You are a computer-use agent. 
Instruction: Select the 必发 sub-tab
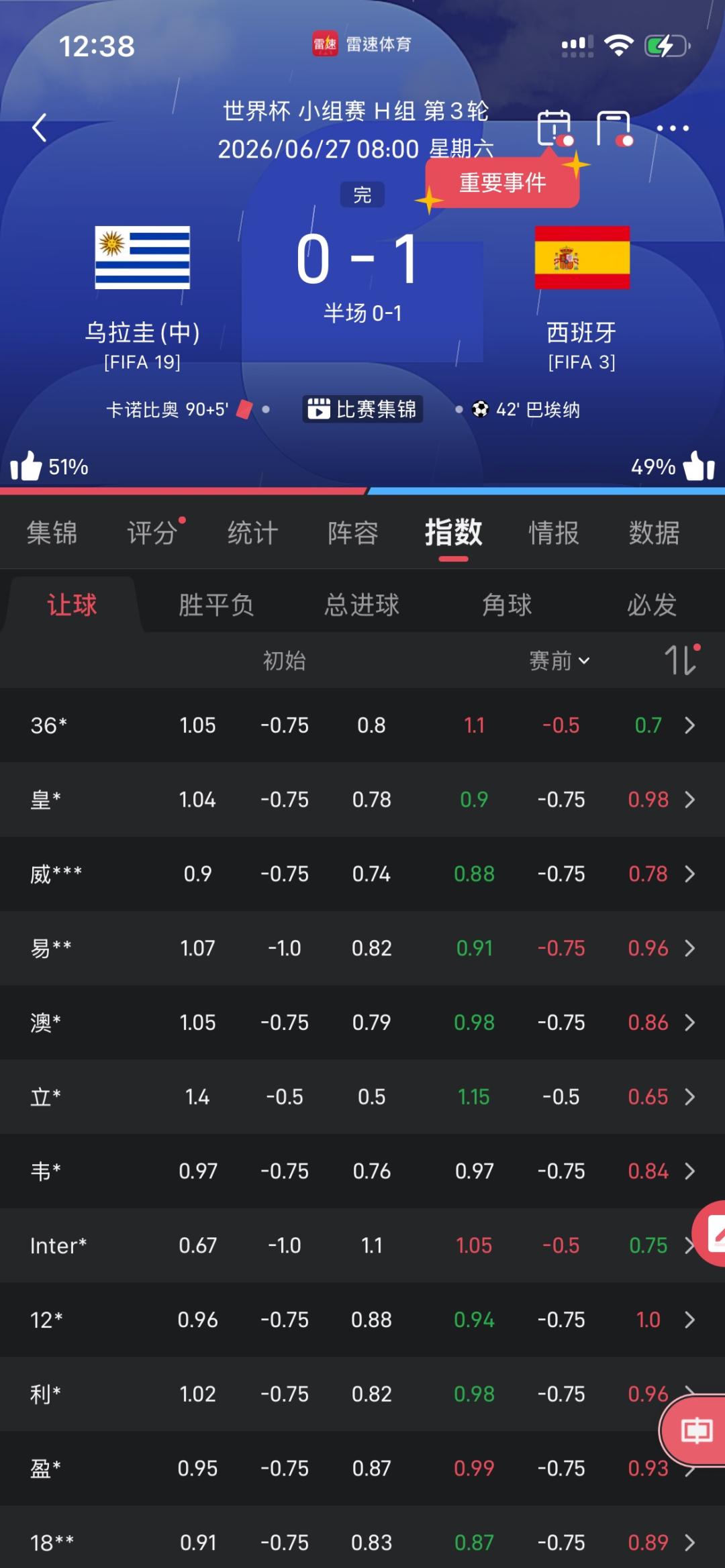pyautogui.click(x=652, y=605)
